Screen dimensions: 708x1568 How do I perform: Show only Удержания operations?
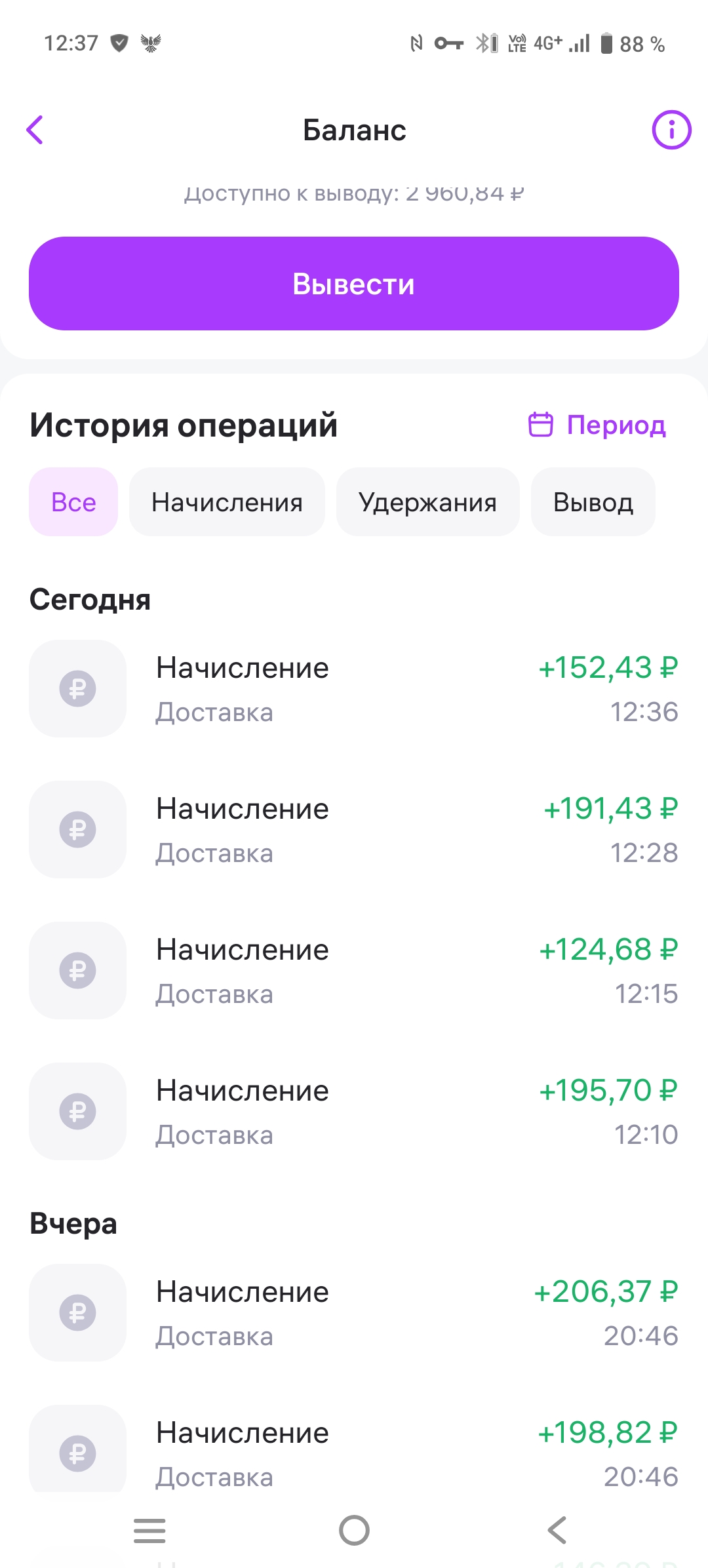coord(427,502)
